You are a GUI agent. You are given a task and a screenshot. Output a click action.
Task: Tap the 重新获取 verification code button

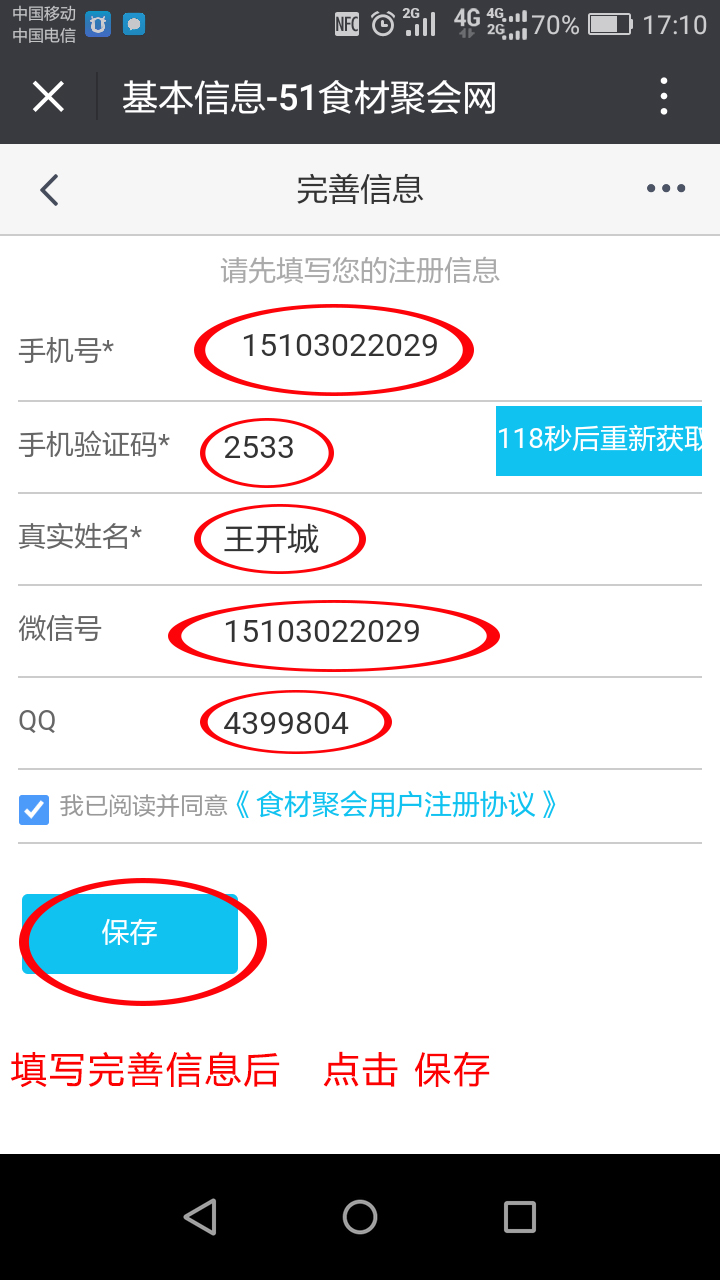click(x=599, y=440)
